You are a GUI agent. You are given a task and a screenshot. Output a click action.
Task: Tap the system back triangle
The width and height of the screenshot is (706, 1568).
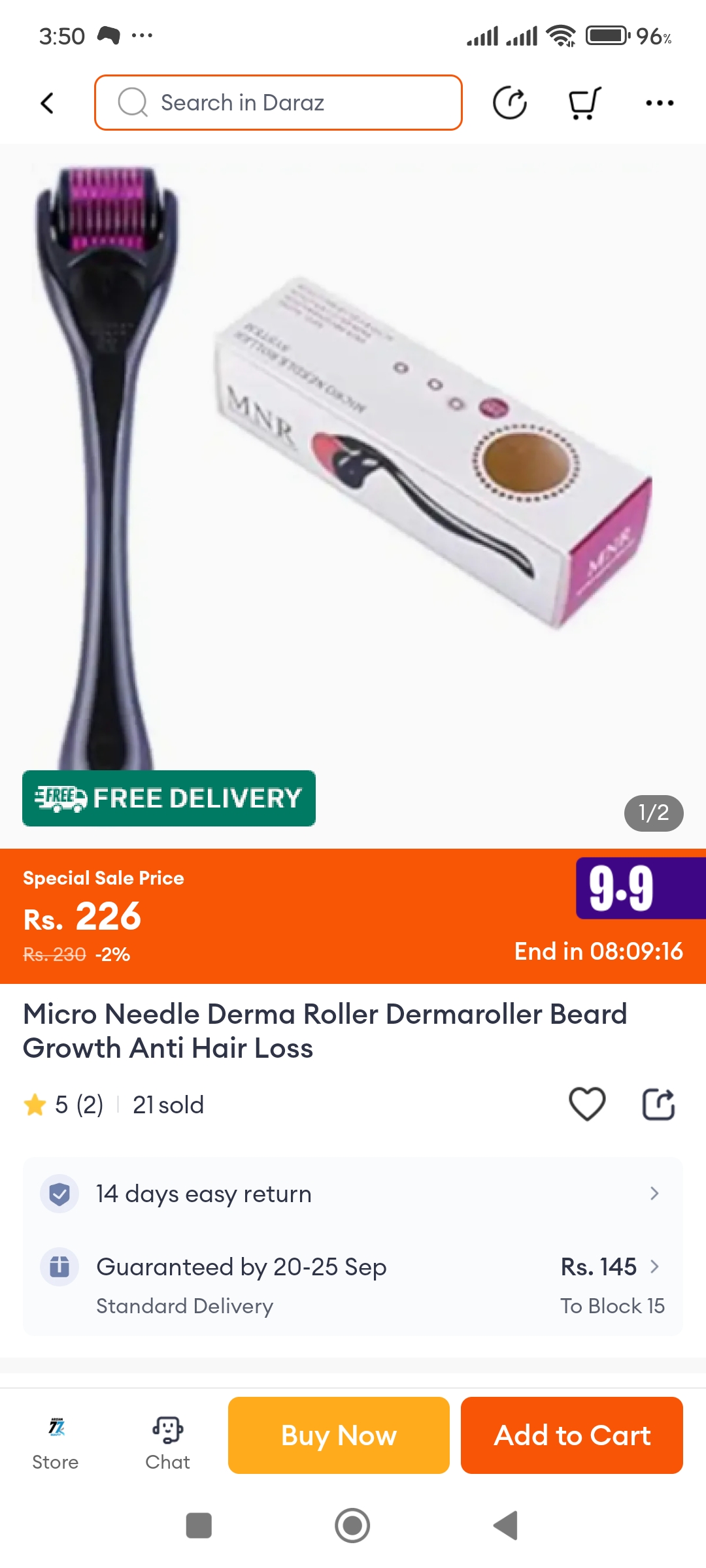[x=505, y=1526]
